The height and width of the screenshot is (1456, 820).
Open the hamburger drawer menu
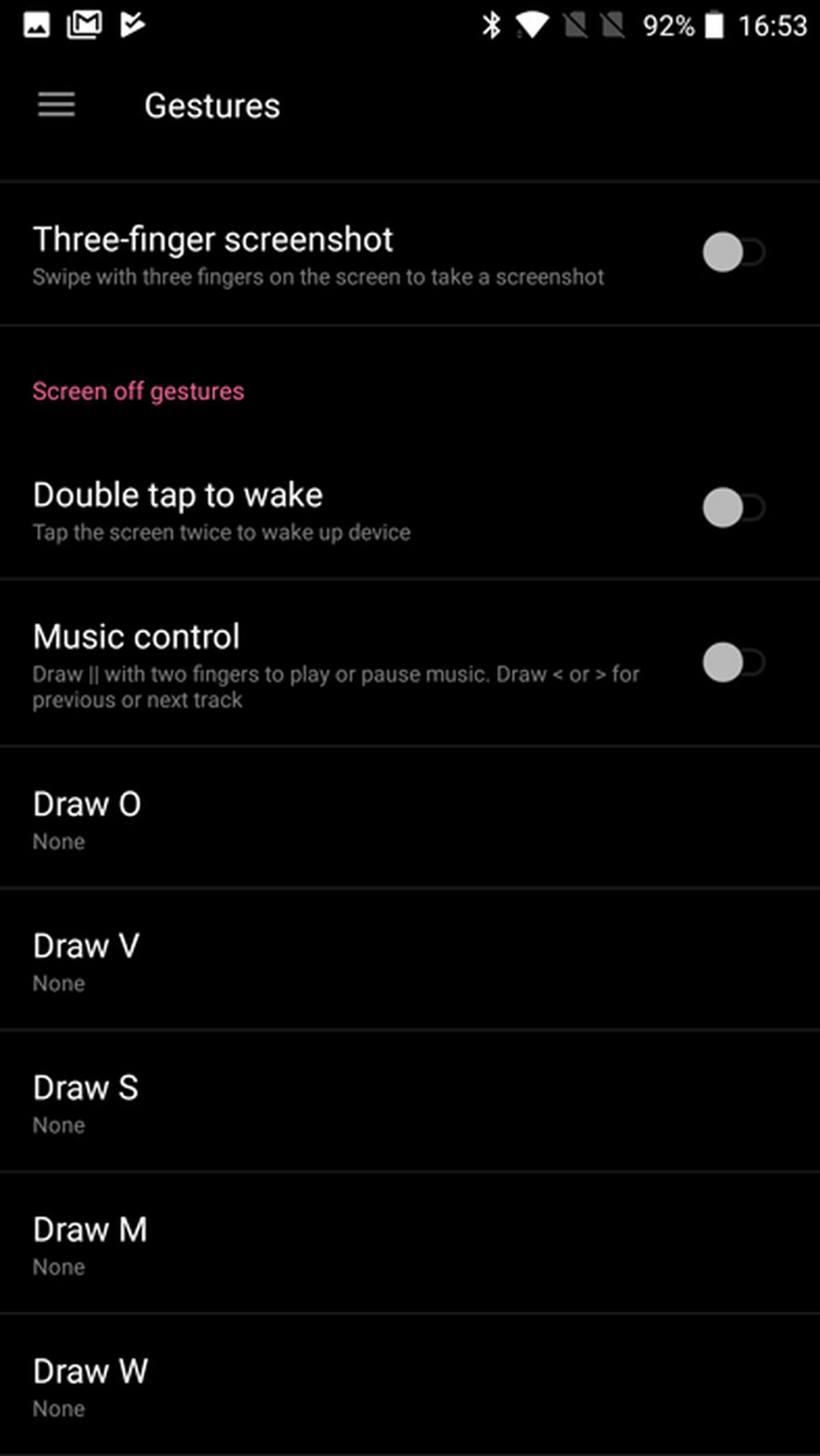(x=56, y=105)
